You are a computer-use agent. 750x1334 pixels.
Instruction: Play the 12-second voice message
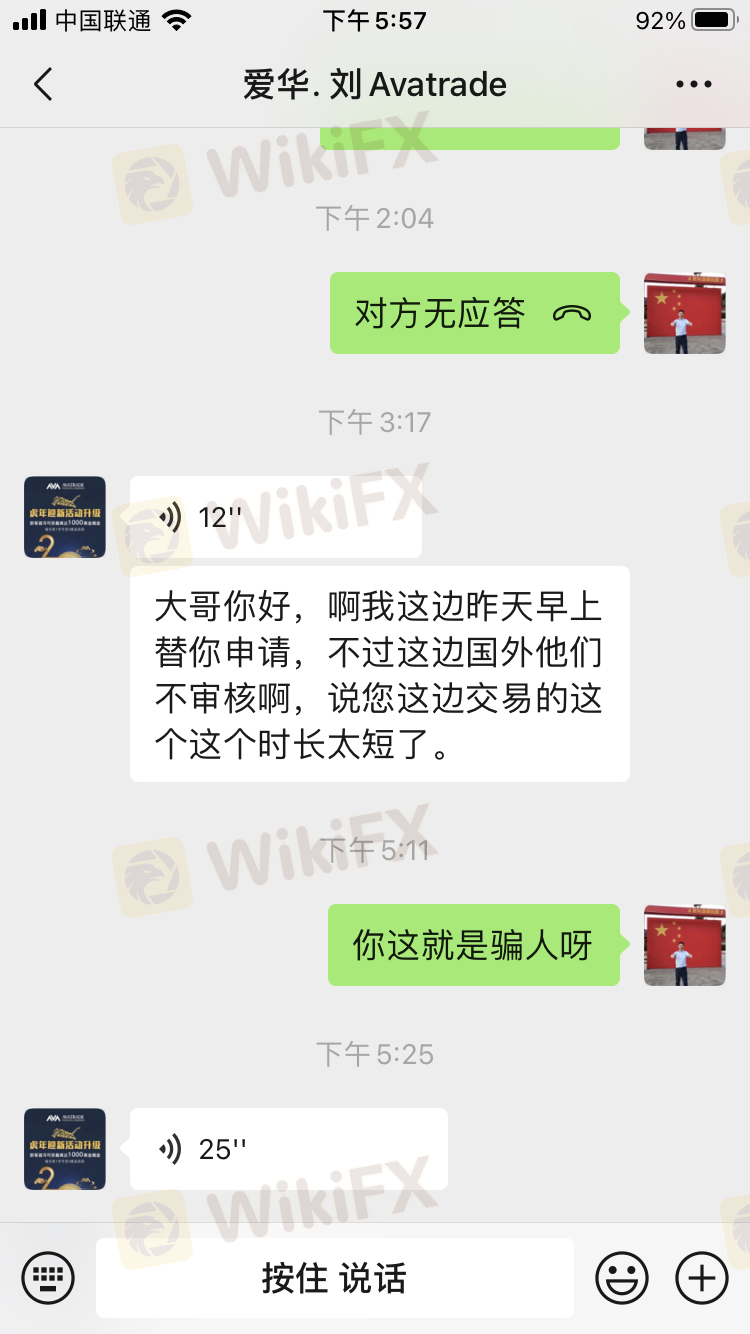pos(275,517)
